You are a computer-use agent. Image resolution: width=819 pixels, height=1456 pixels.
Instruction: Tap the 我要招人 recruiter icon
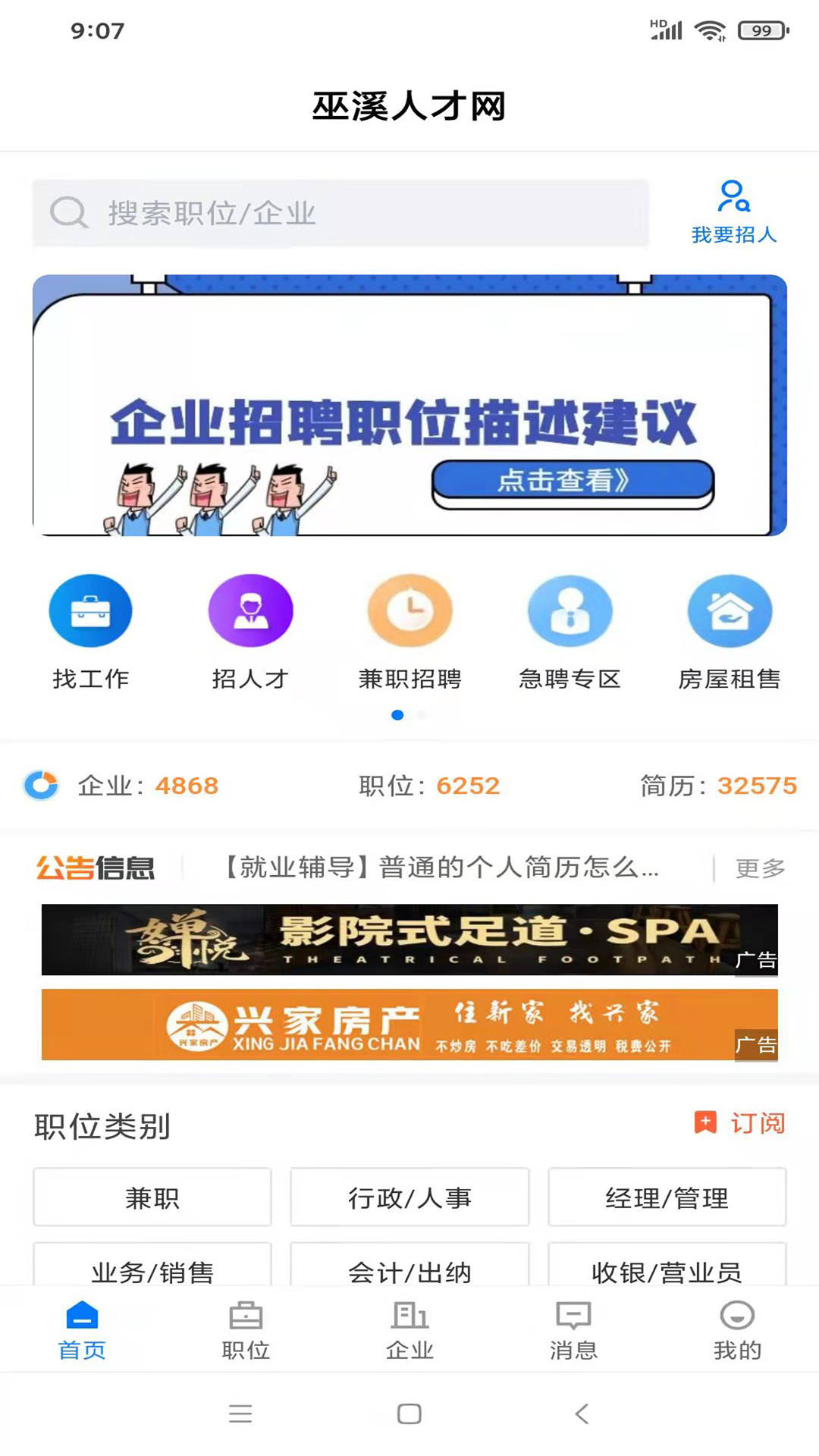pos(734,199)
